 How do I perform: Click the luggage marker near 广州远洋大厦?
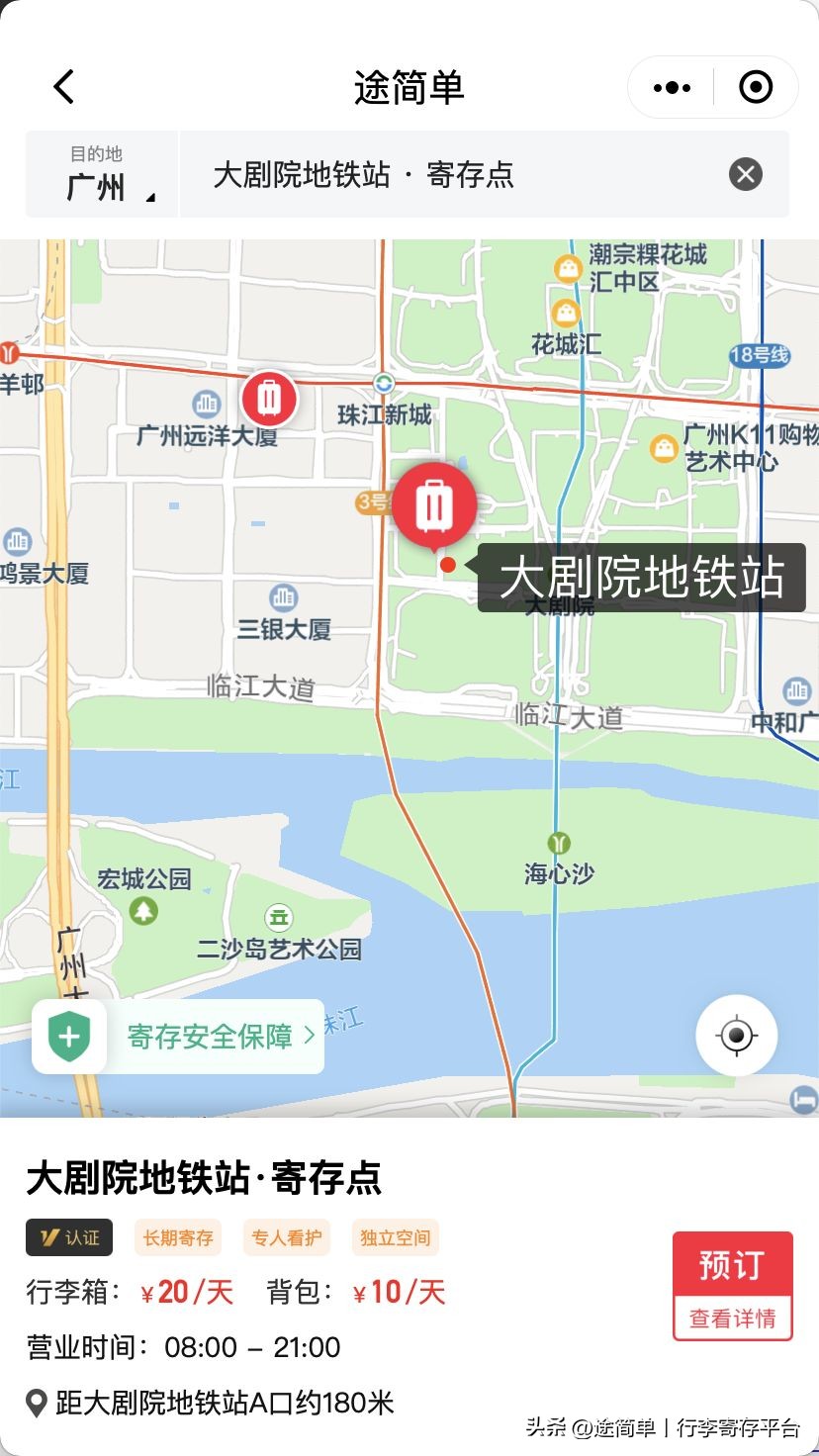click(269, 396)
